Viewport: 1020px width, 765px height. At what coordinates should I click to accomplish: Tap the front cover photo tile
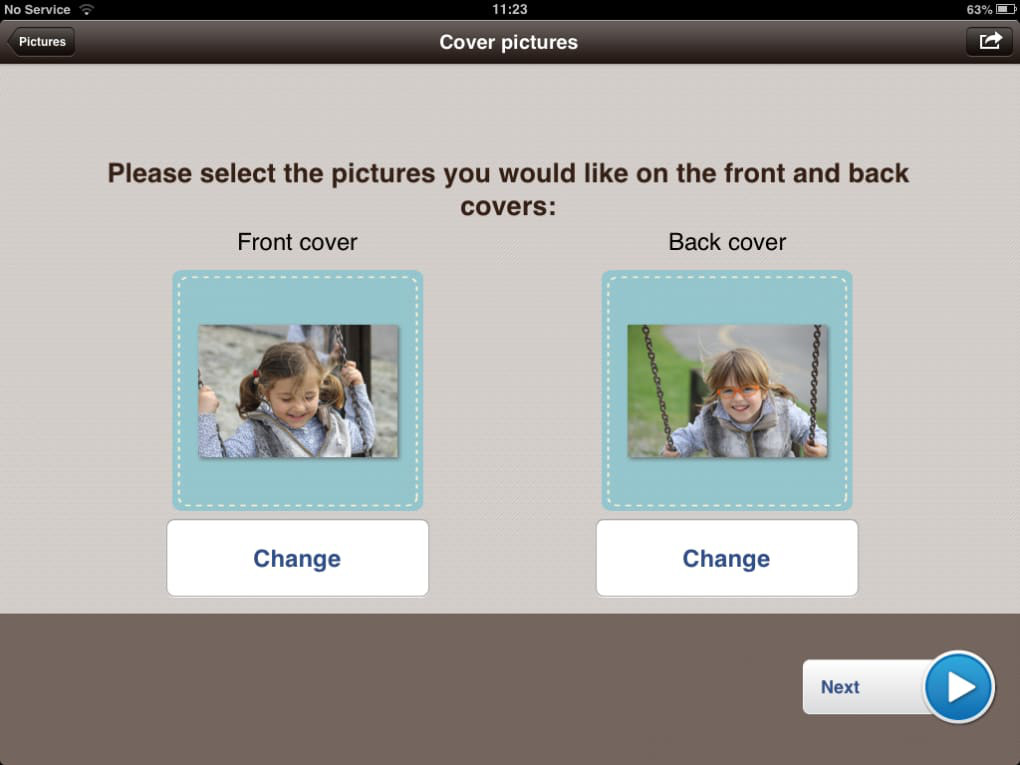pyautogui.click(x=298, y=391)
